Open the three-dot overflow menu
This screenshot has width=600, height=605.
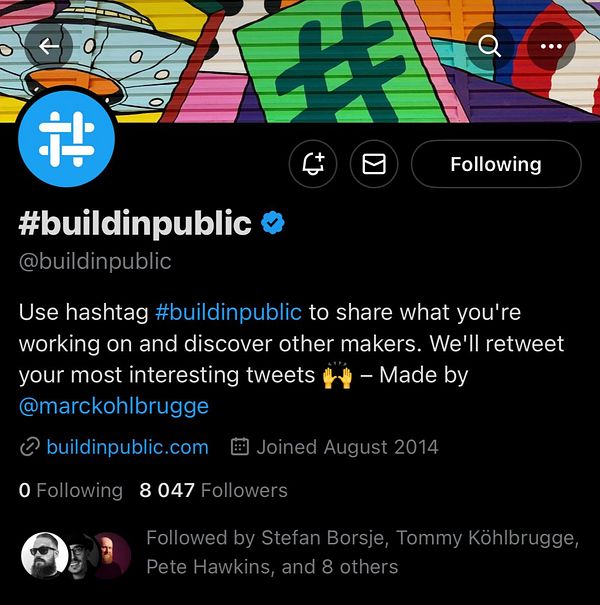(551, 45)
